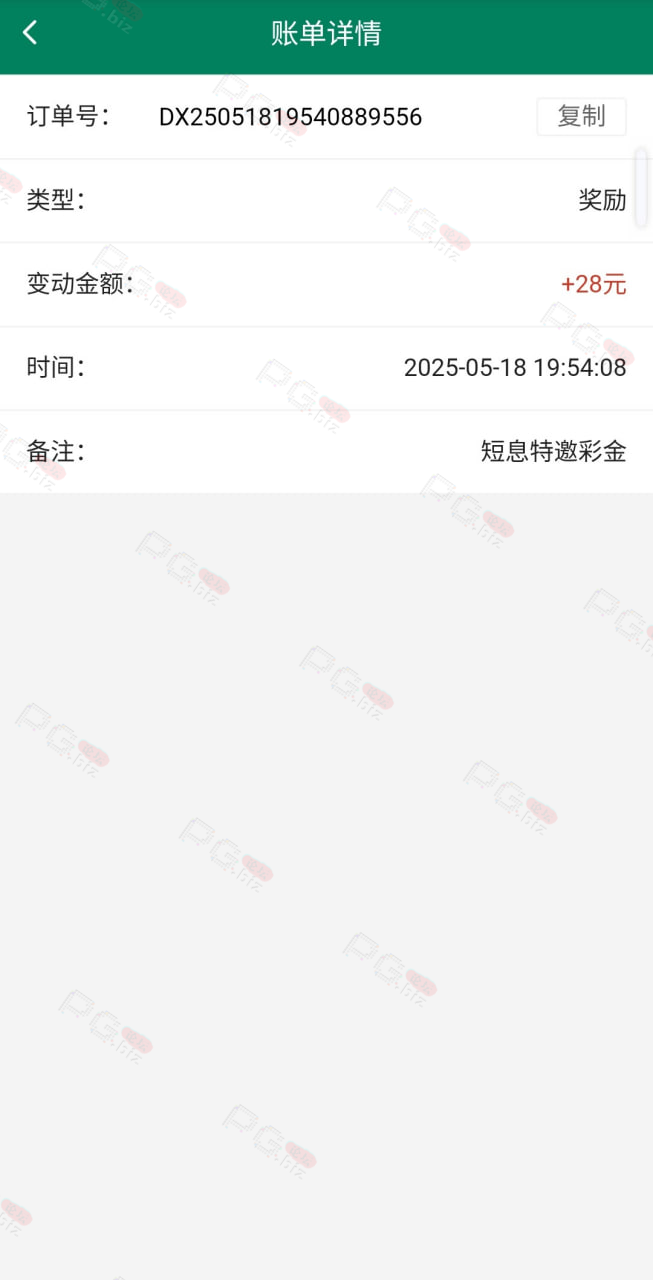Viewport: 653px width, 1280px height.
Task: Copy the order number with 复制
Action: click(581, 117)
